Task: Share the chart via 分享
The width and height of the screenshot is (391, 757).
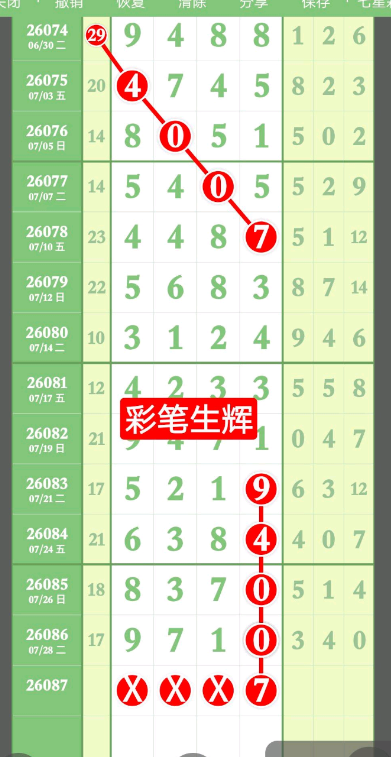Action: 254,4
